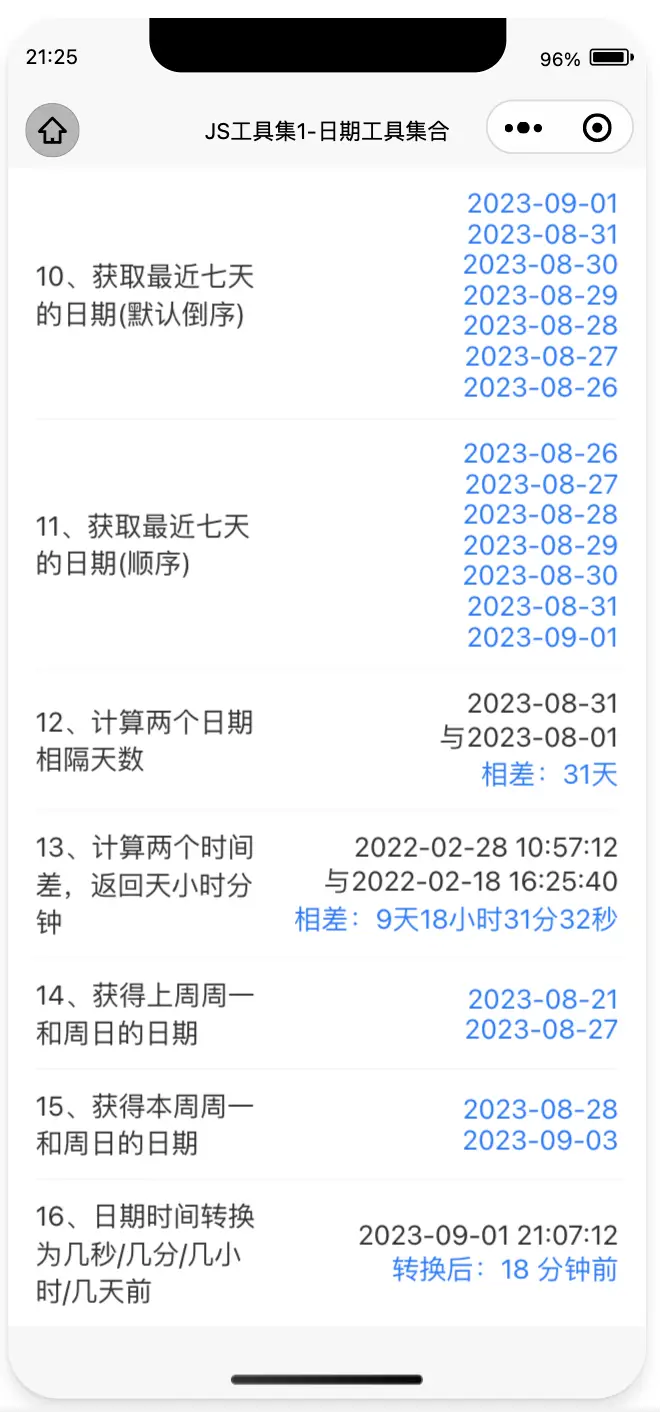
Task: Close the mini program via circle icon
Action: (x=597, y=129)
